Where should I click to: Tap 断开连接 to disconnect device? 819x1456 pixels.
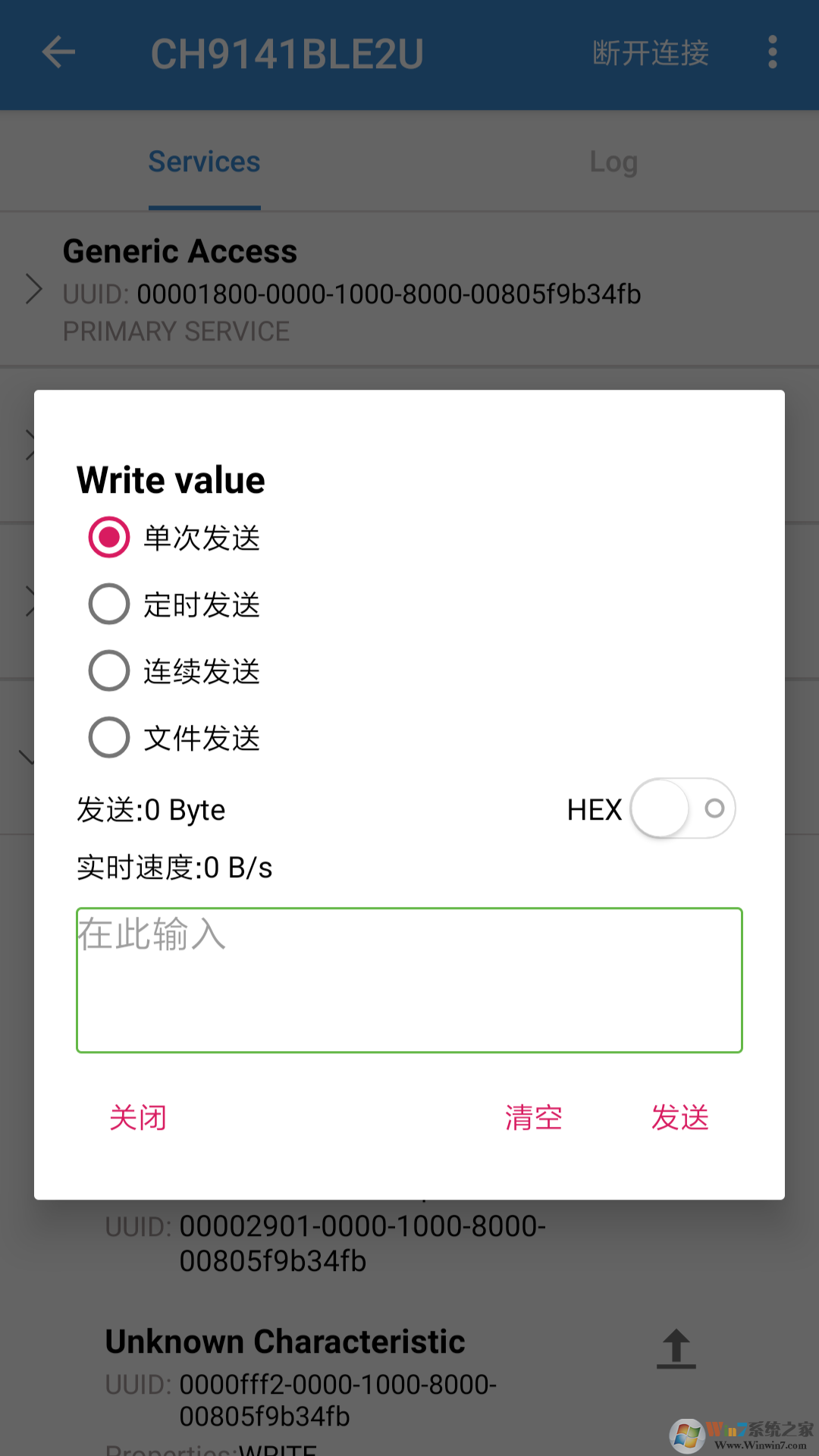649,53
